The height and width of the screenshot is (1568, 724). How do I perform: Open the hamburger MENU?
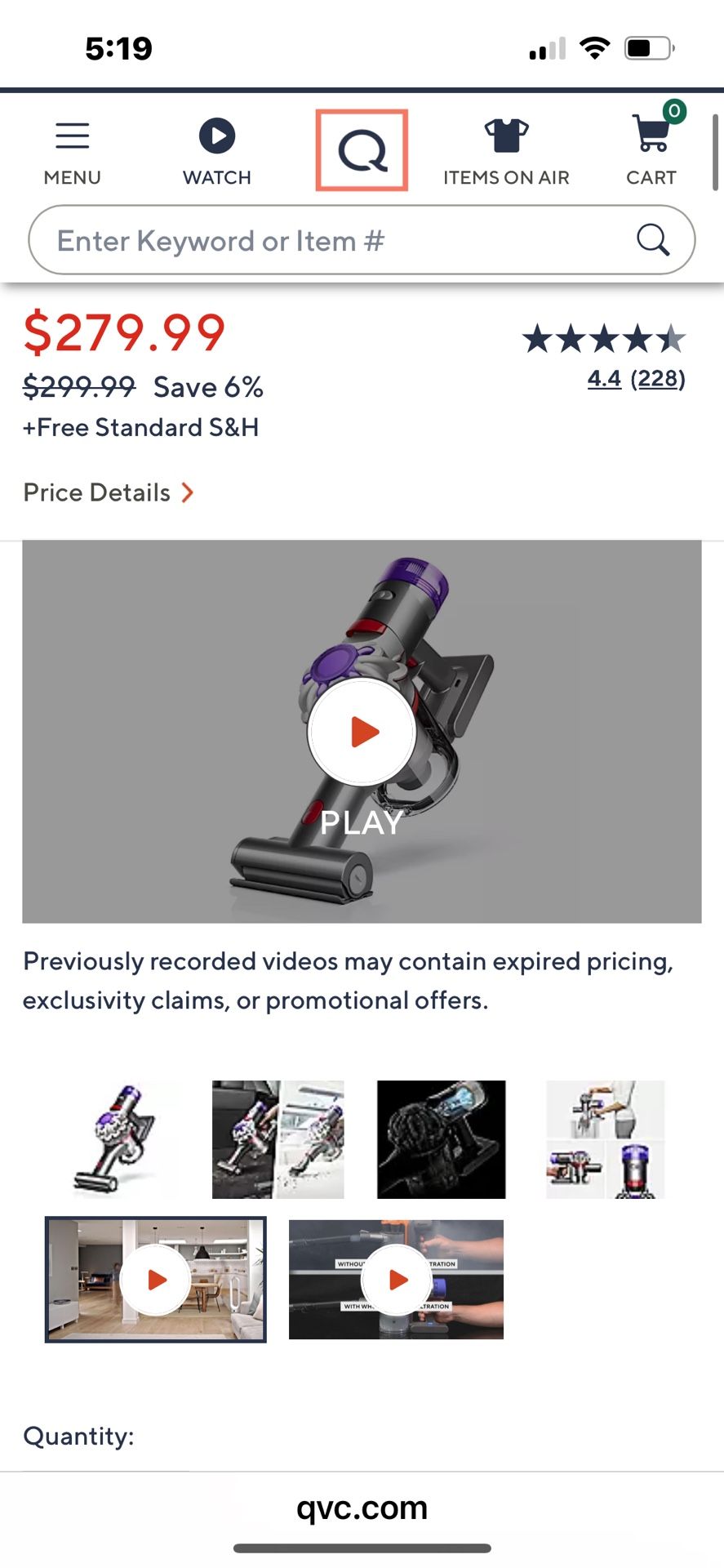[x=73, y=152]
